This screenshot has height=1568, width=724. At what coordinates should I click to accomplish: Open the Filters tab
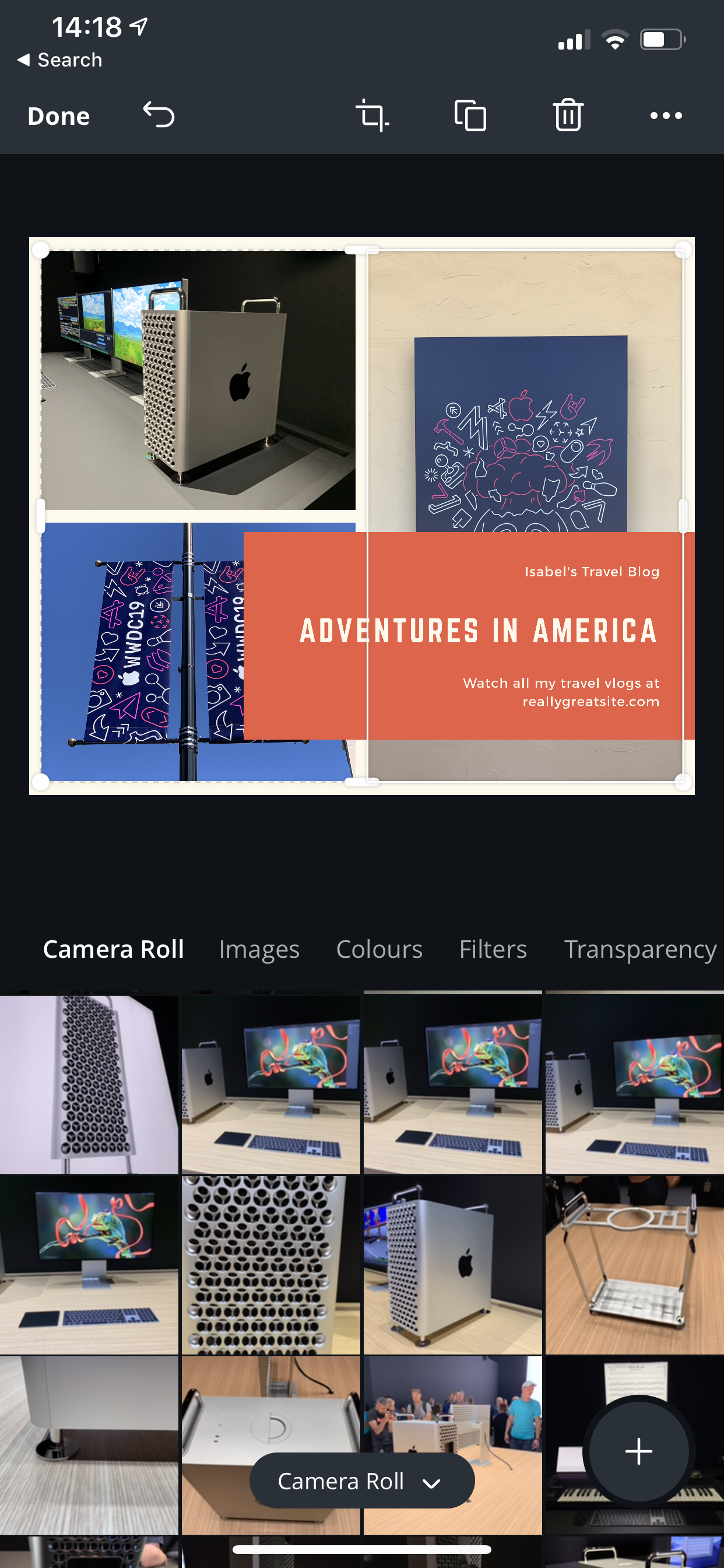click(493, 949)
